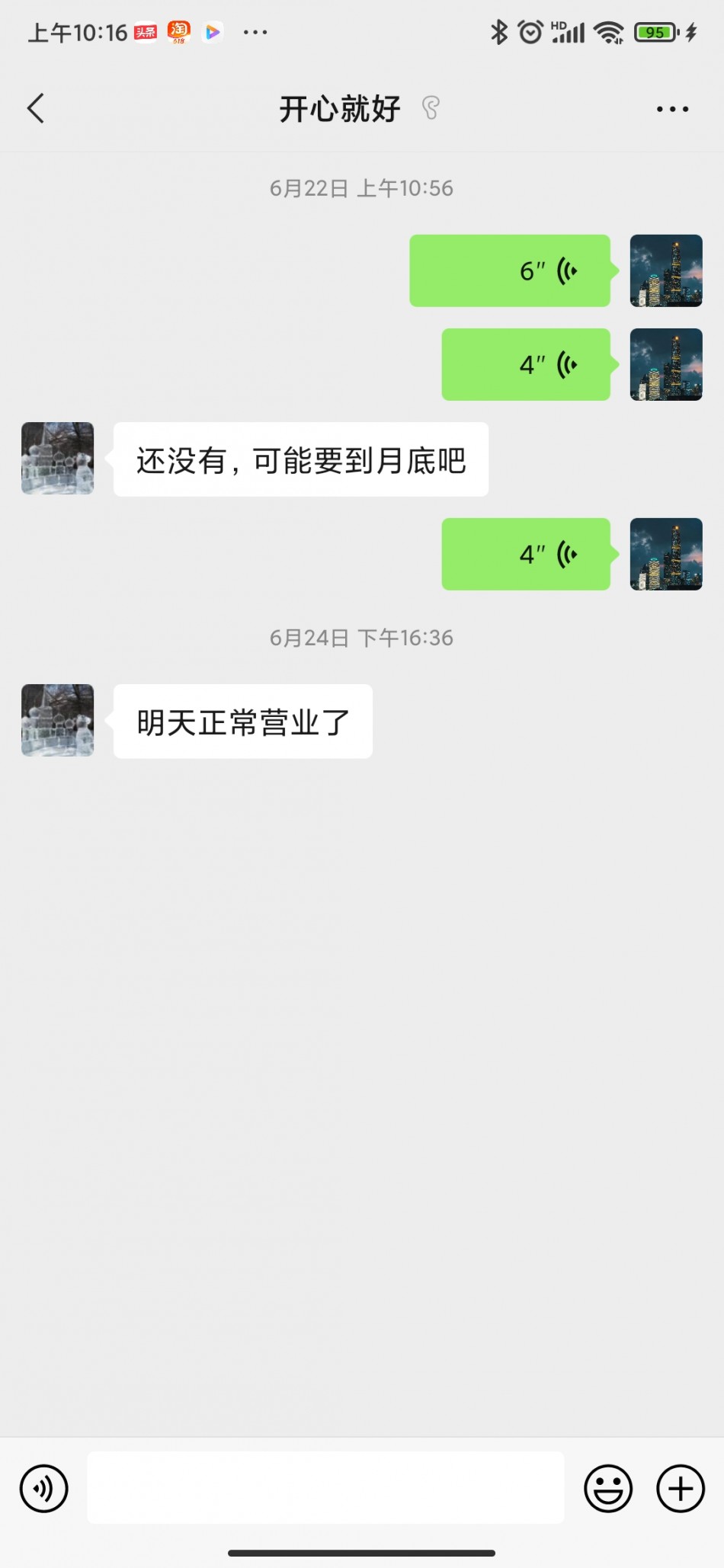Open contact avatar beside 明天正常营业了
The width and height of the screenshot is (724, 1568).
58,720
